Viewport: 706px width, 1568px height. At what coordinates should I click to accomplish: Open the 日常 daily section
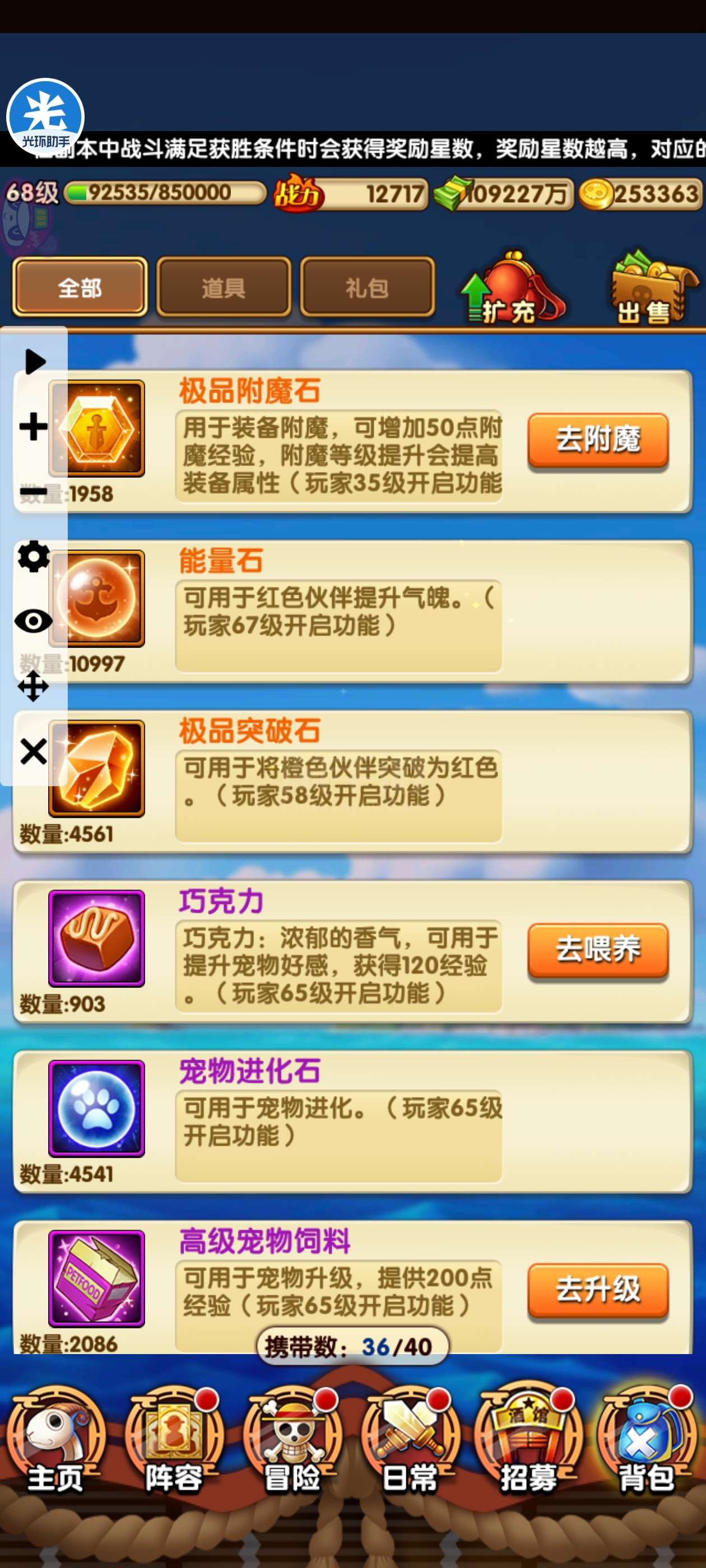(410, 1441)
